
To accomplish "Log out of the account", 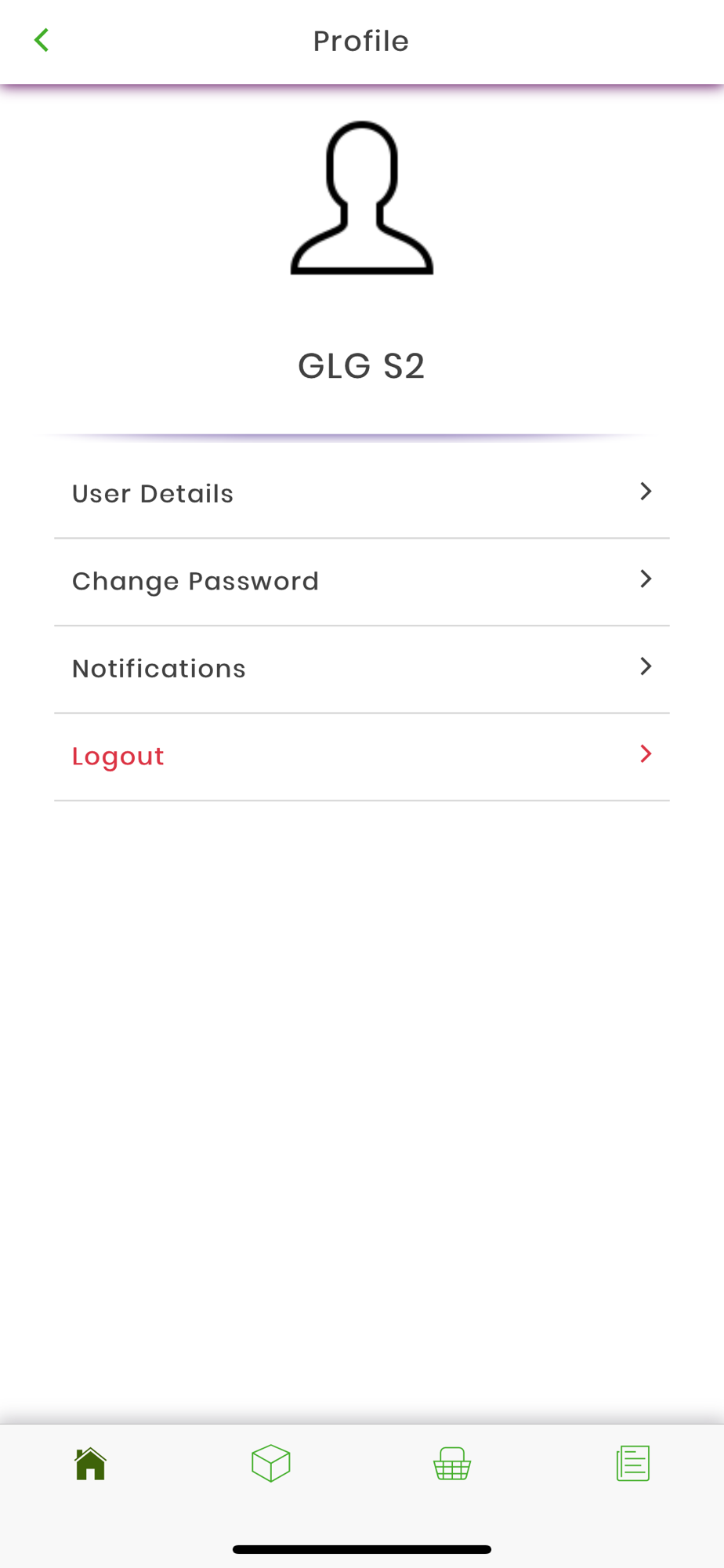I will [362, 757].
